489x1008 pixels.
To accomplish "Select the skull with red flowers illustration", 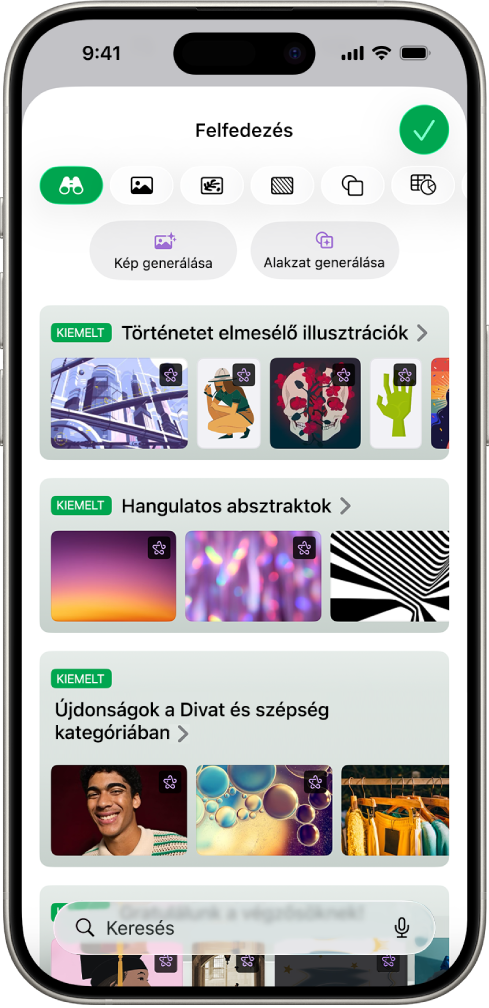I will click(316, 403).
